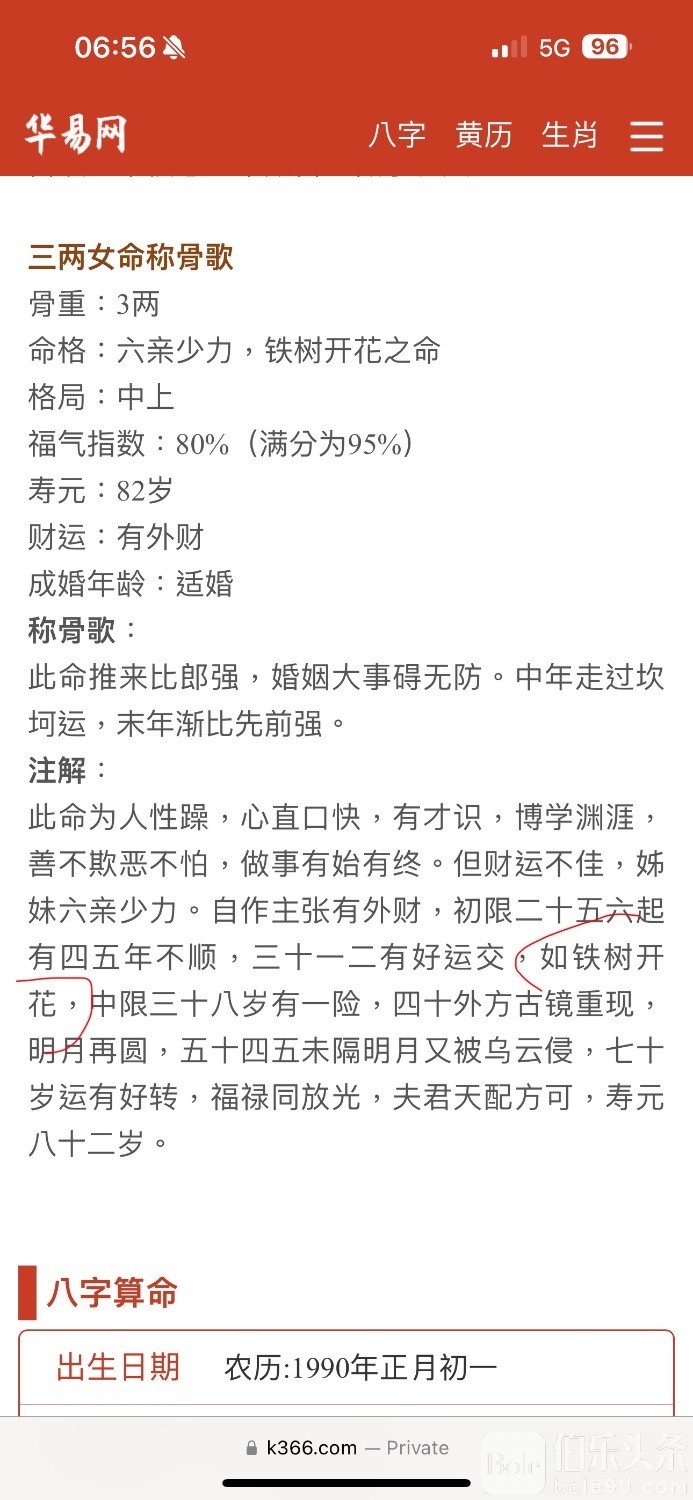This screenshot has width=693, height=1500.
Task: Open the 生肖 page
Action: pos(569,135)
